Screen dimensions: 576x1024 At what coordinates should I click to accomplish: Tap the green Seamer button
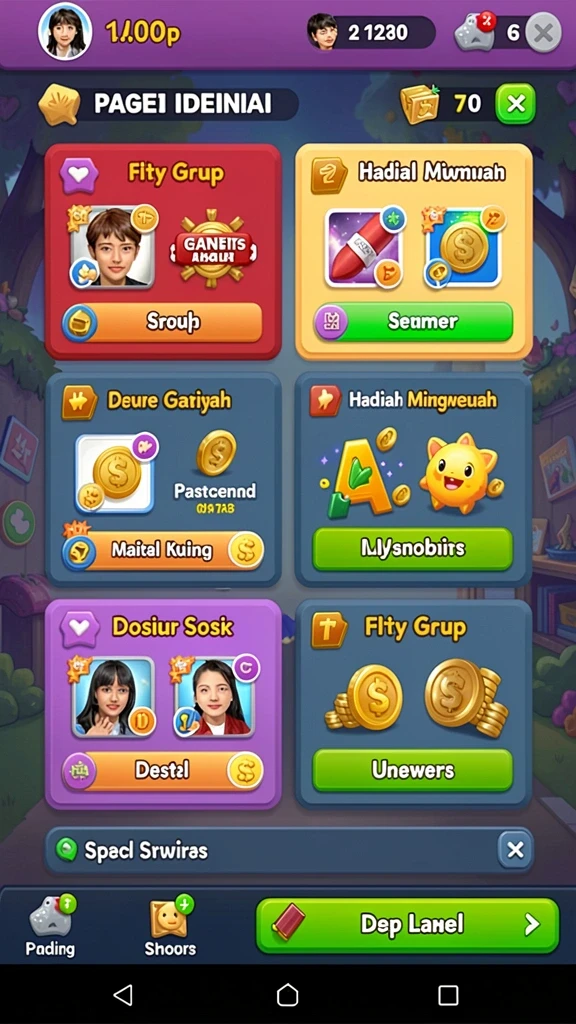point(414,321)
